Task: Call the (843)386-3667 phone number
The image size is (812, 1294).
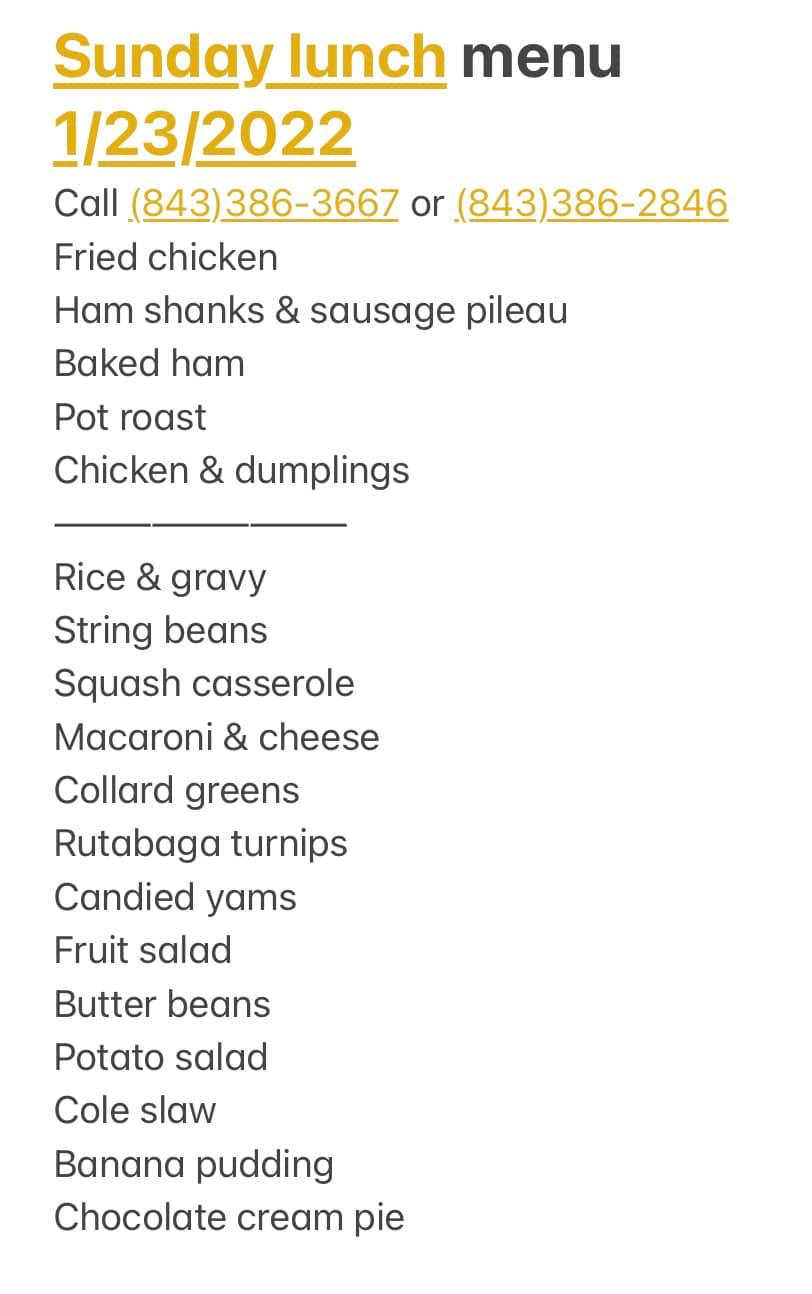Action: pos(264,204)
